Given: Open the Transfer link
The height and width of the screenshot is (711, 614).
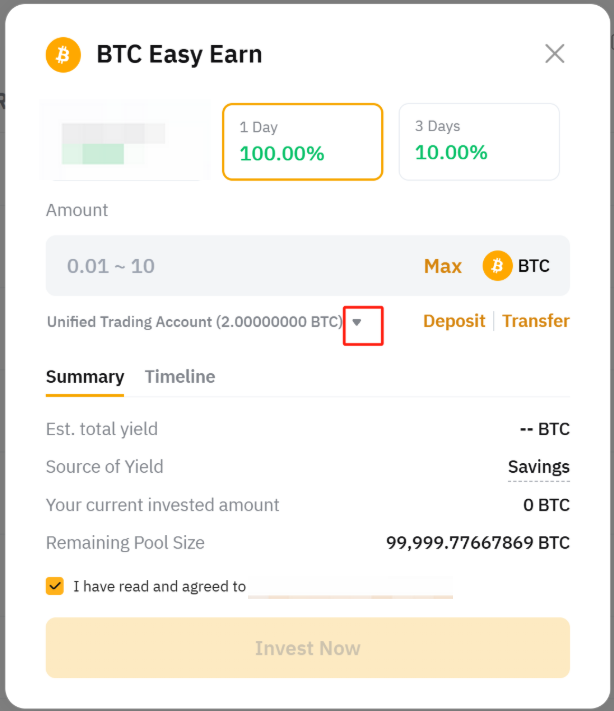Looking at the screenshot, I should pos(536,321).
